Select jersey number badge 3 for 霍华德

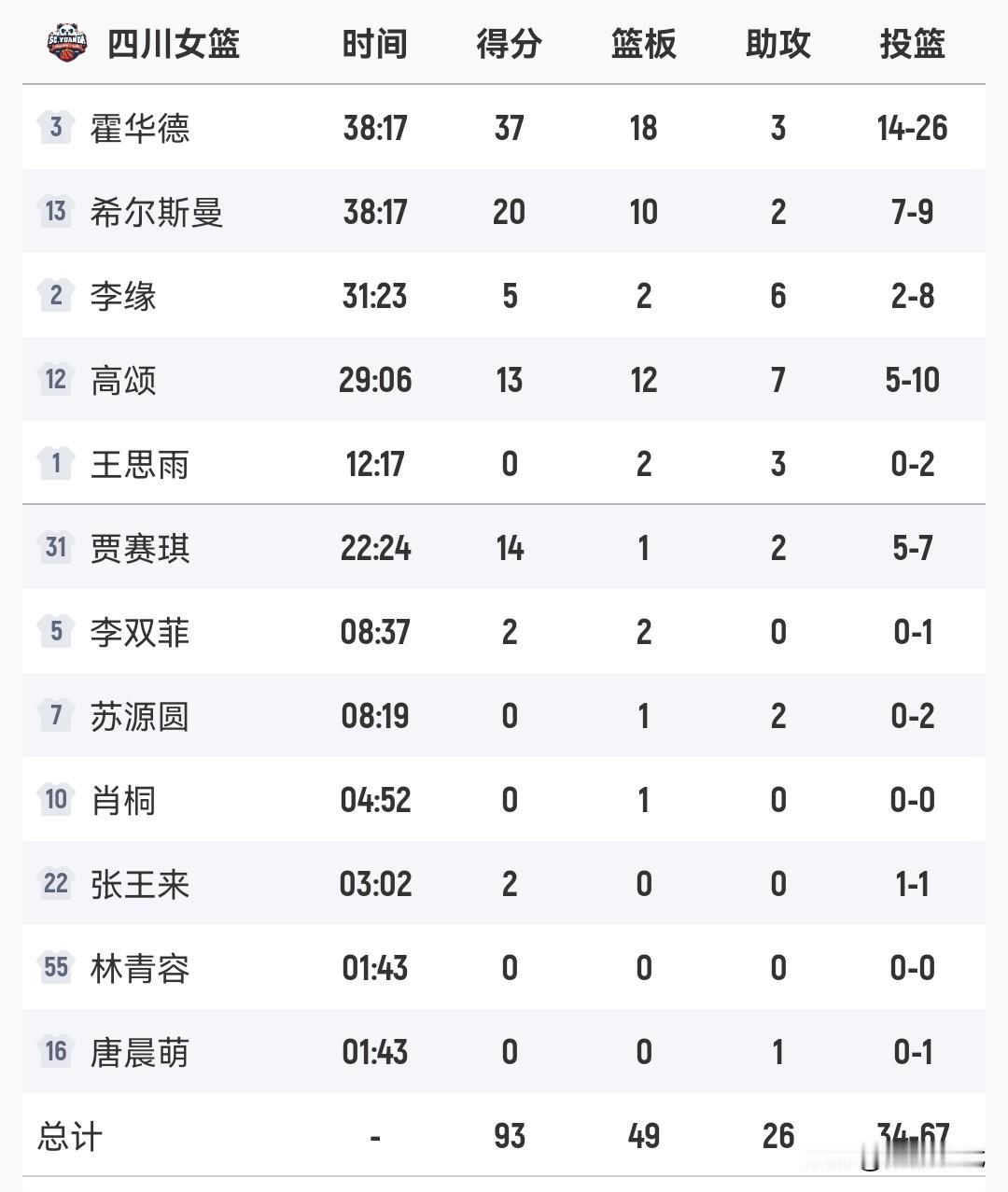(55, 129)
